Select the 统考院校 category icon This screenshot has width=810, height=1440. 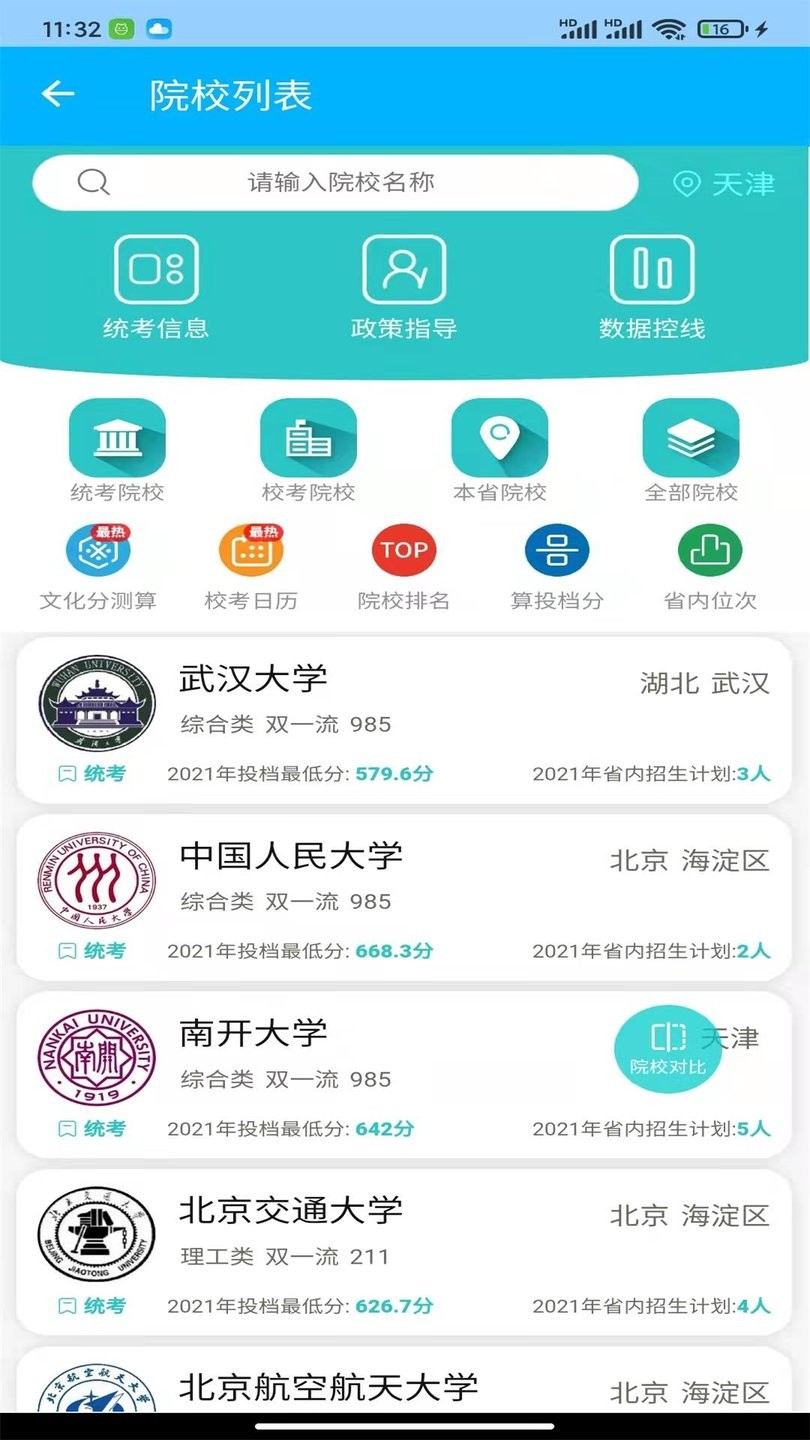click(x=117, y=437)
